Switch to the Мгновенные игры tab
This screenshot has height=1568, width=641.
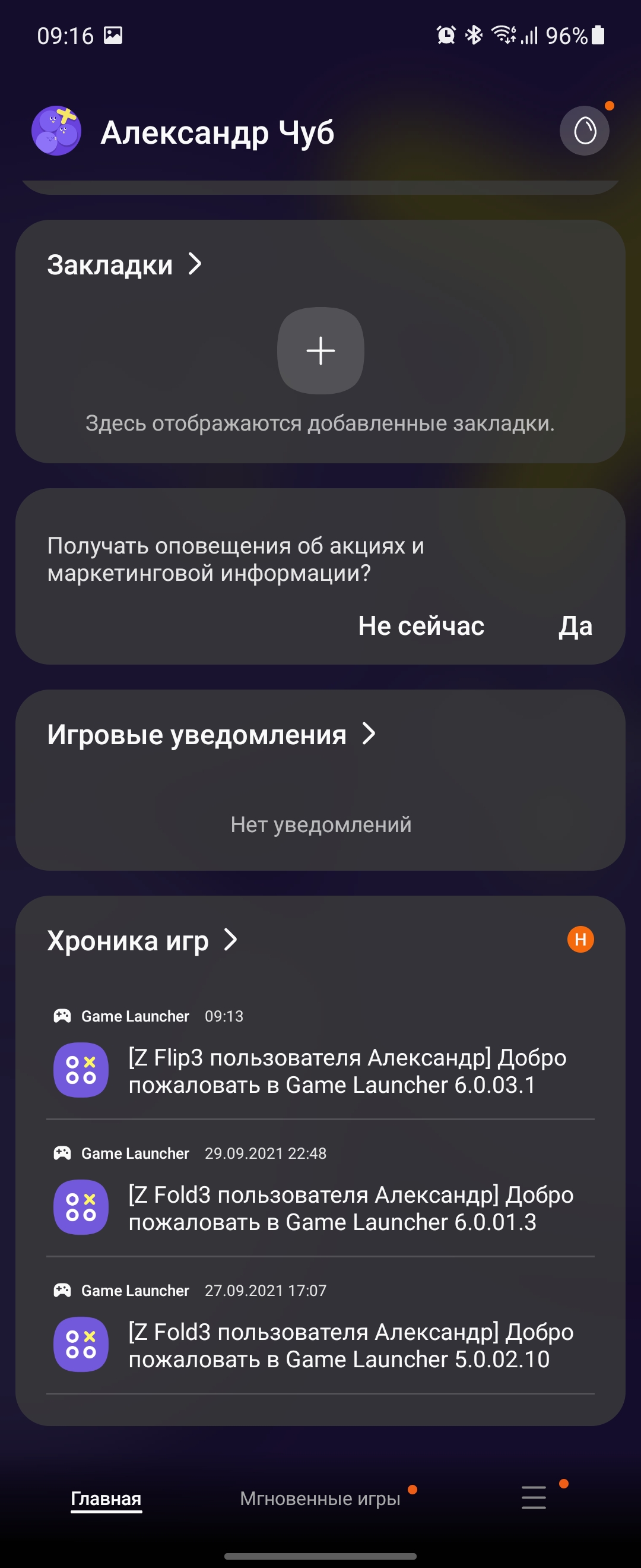[320, 1498]
